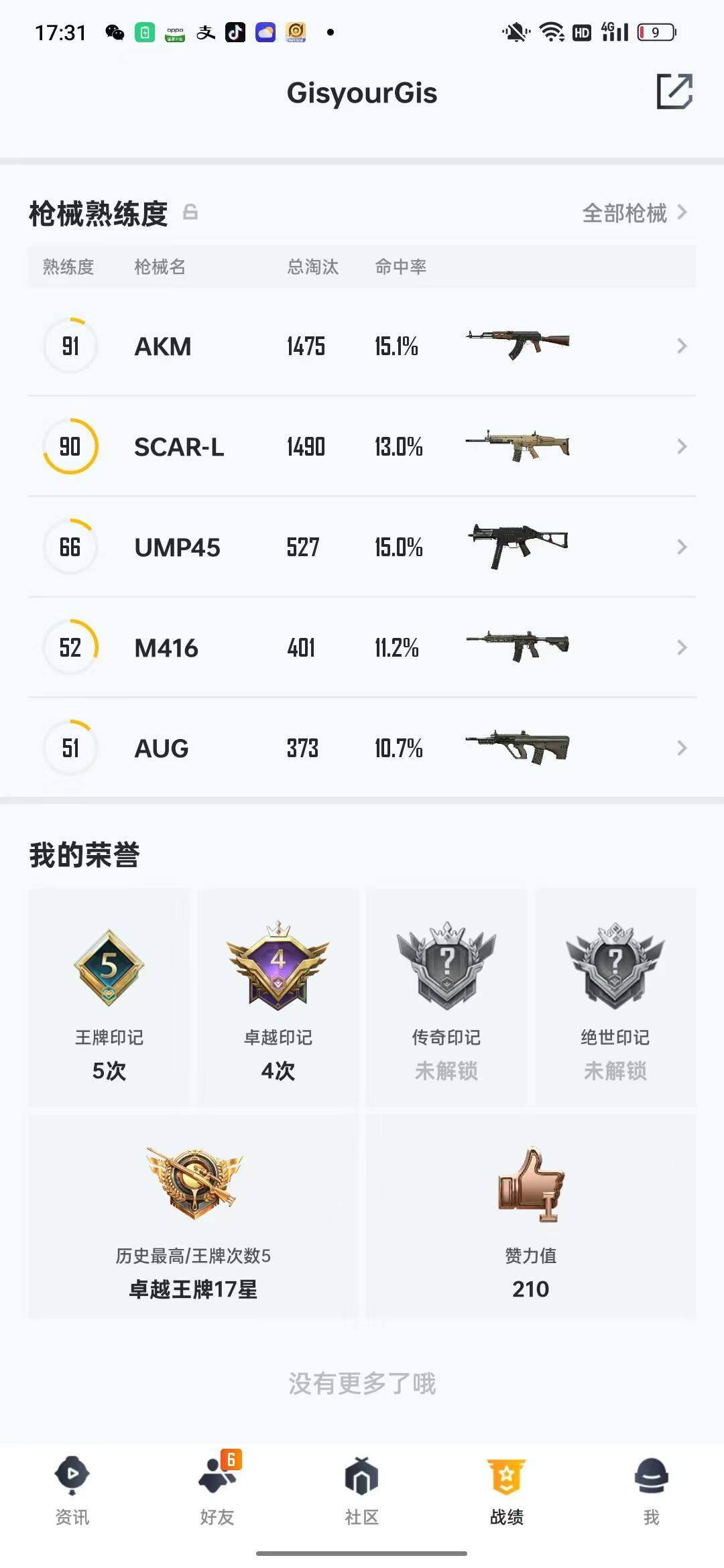
Task: Open the M416 weapon details row
Action: (362, 647)
